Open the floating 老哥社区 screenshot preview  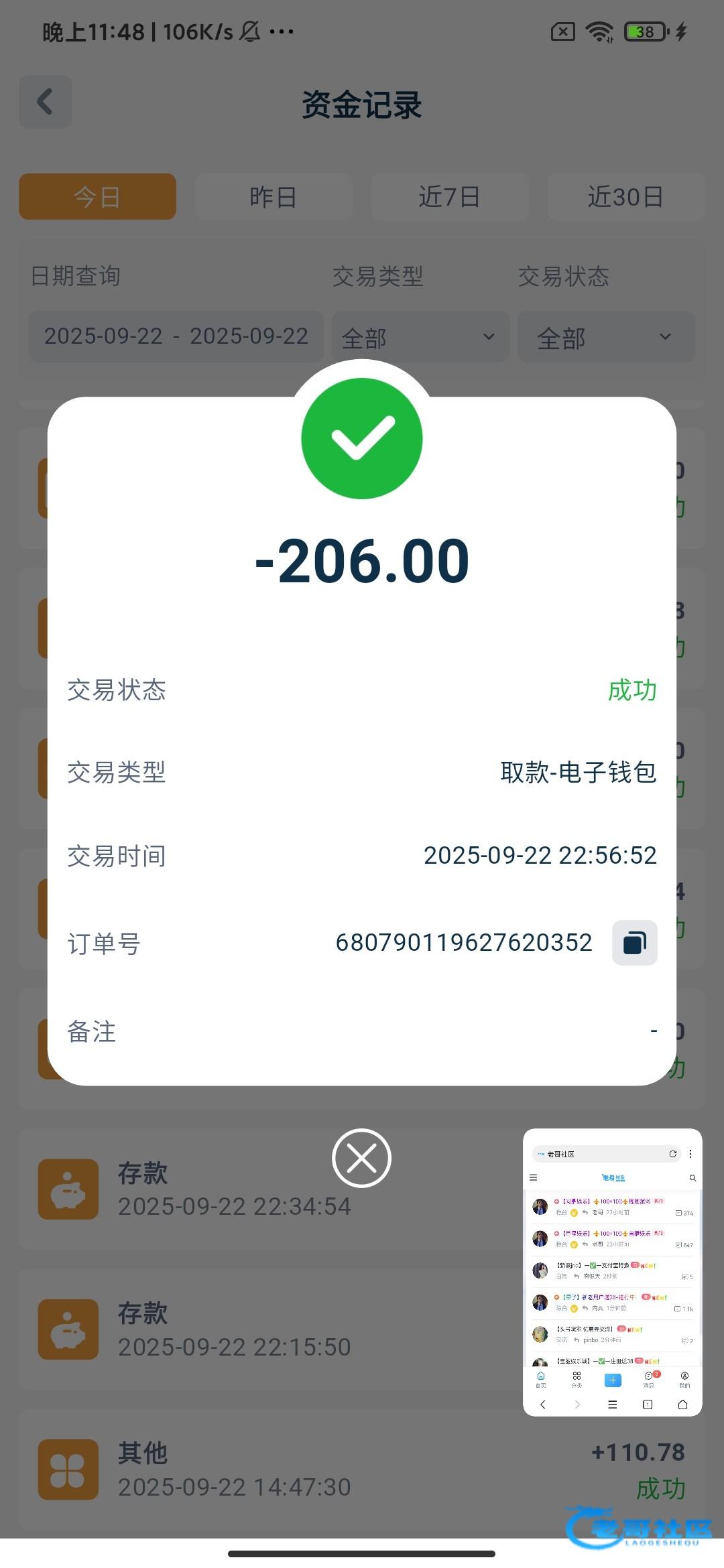tap(612, 1272)
